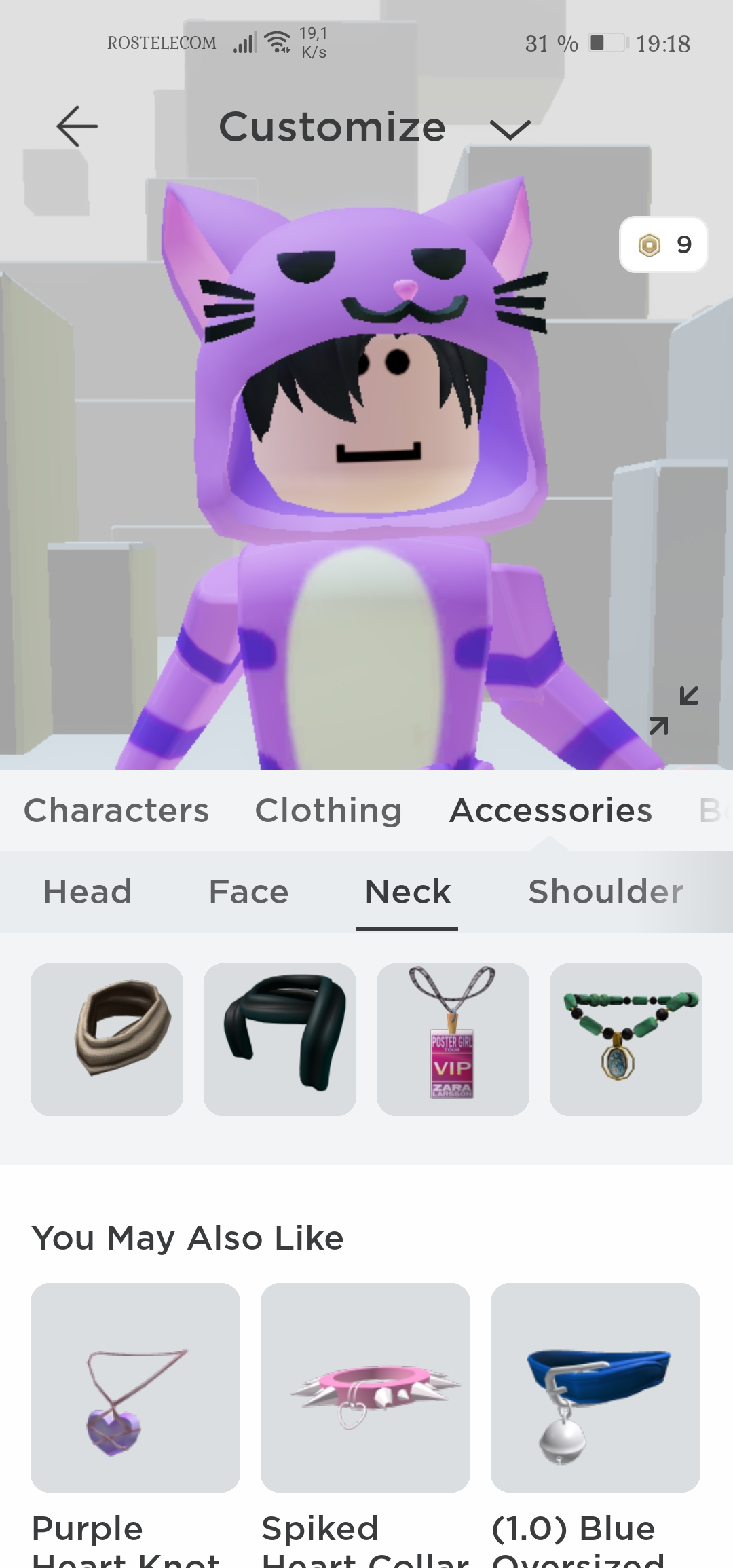Open the Face accessories subtab
Image resolution: width=733 pixels, height=1568 pixels.
[248, 892]
